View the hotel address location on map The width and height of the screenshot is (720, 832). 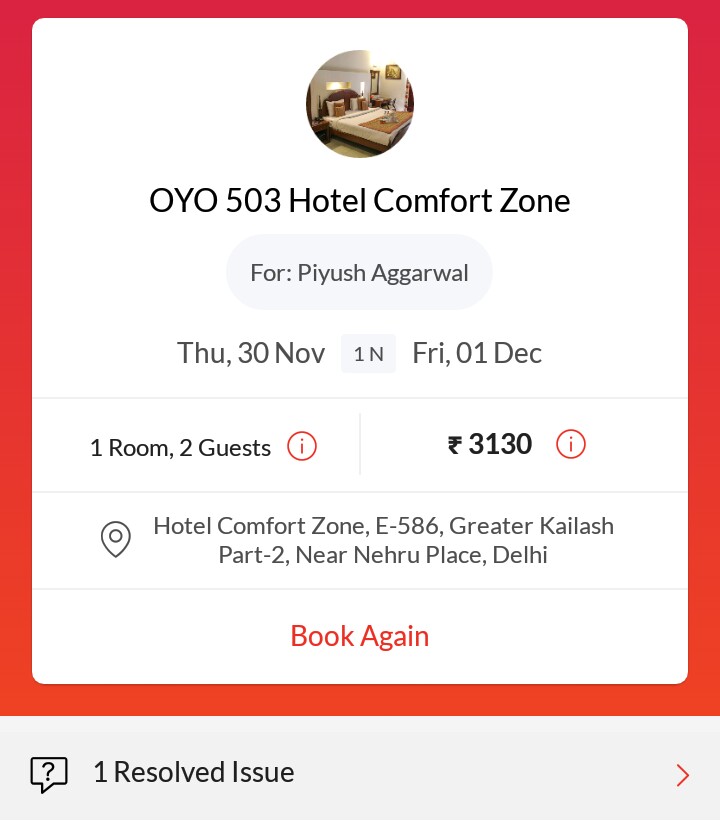coord(116,540)
